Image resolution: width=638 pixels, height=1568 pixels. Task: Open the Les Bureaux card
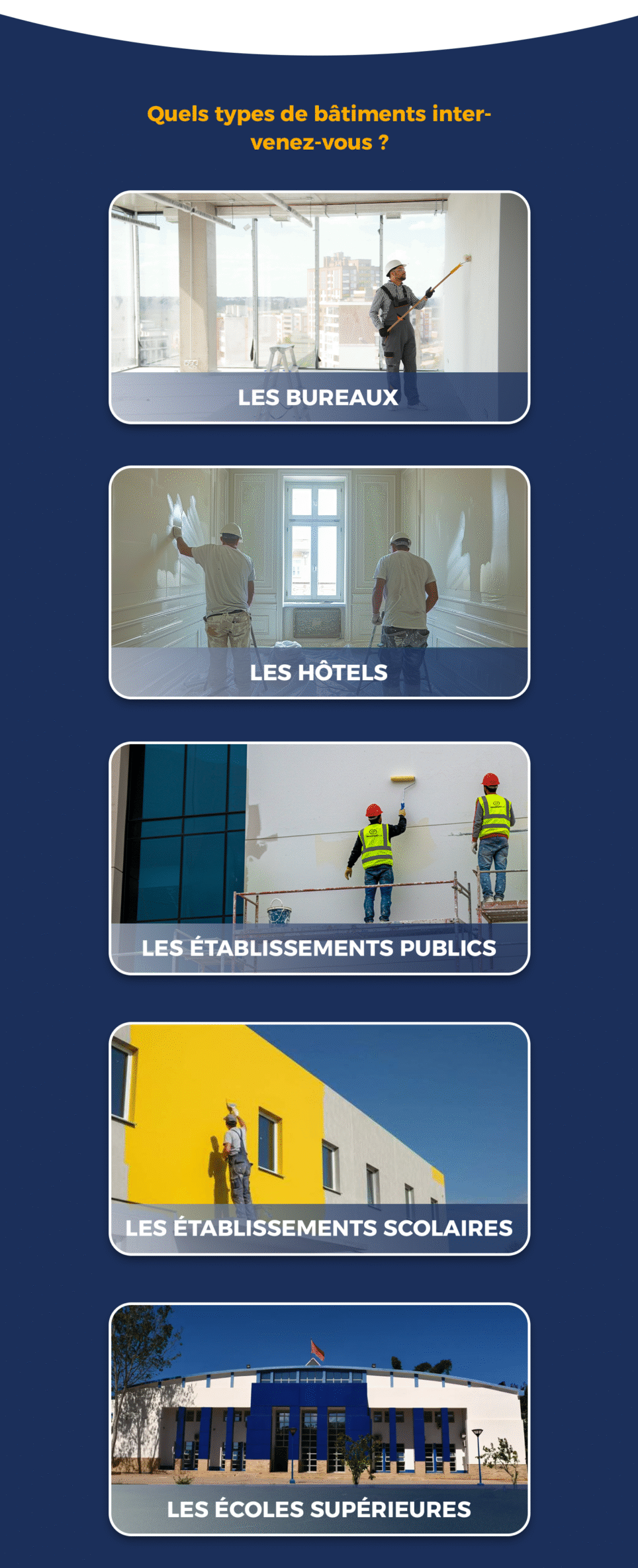(319, 308)
